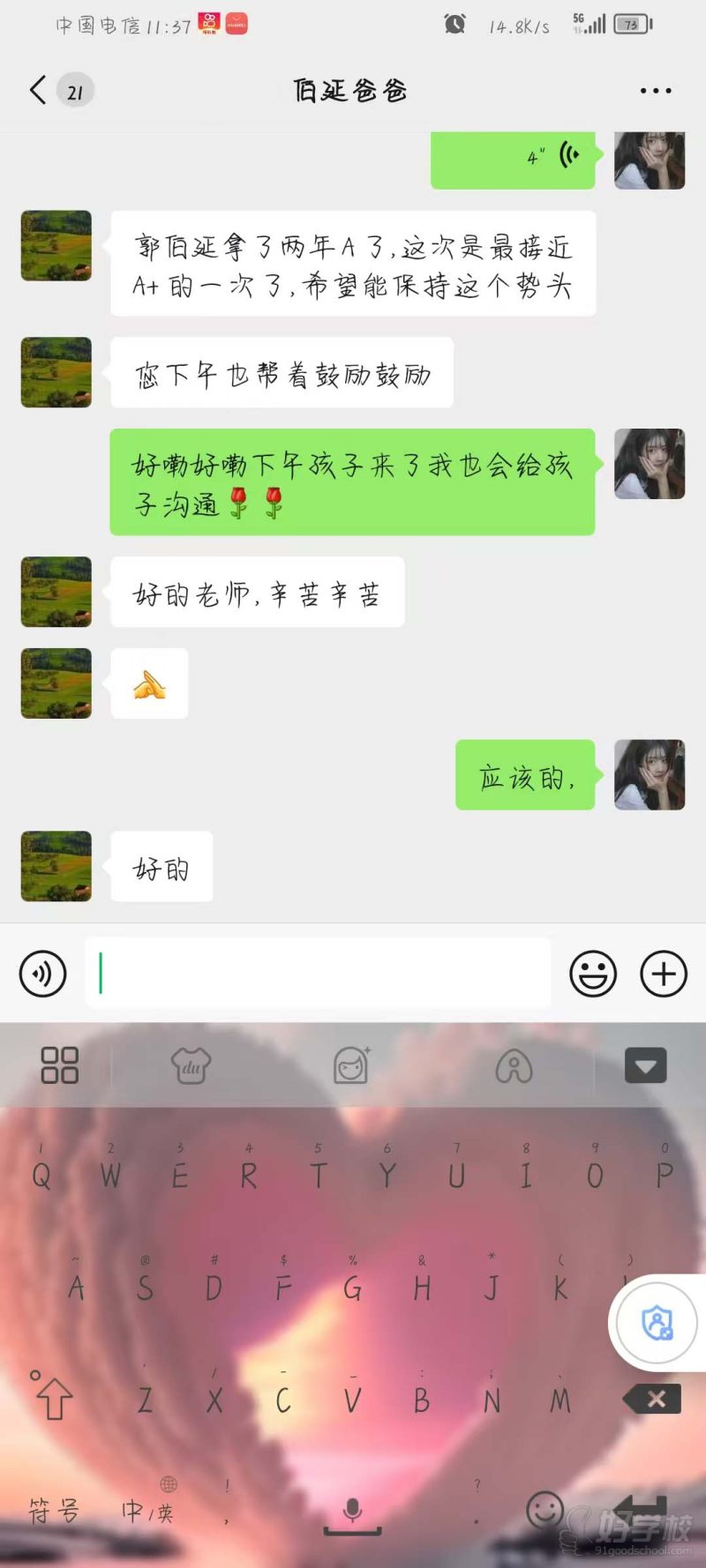Tap the microphone key for voice typing
This screenshot has width=706, height=1568.
click(x=352, y=1510)
